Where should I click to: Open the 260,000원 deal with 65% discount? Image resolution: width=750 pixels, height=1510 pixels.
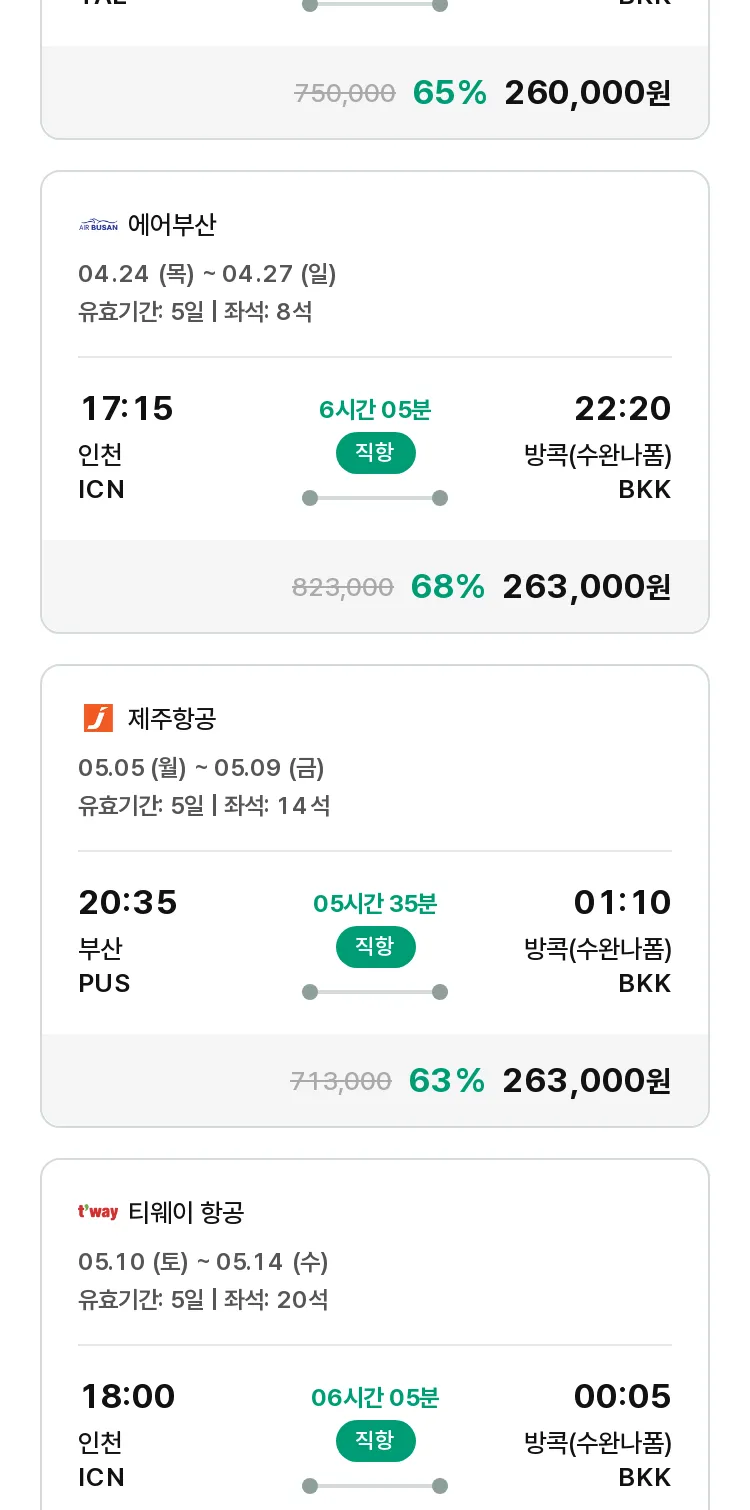[x=375, y=69]
